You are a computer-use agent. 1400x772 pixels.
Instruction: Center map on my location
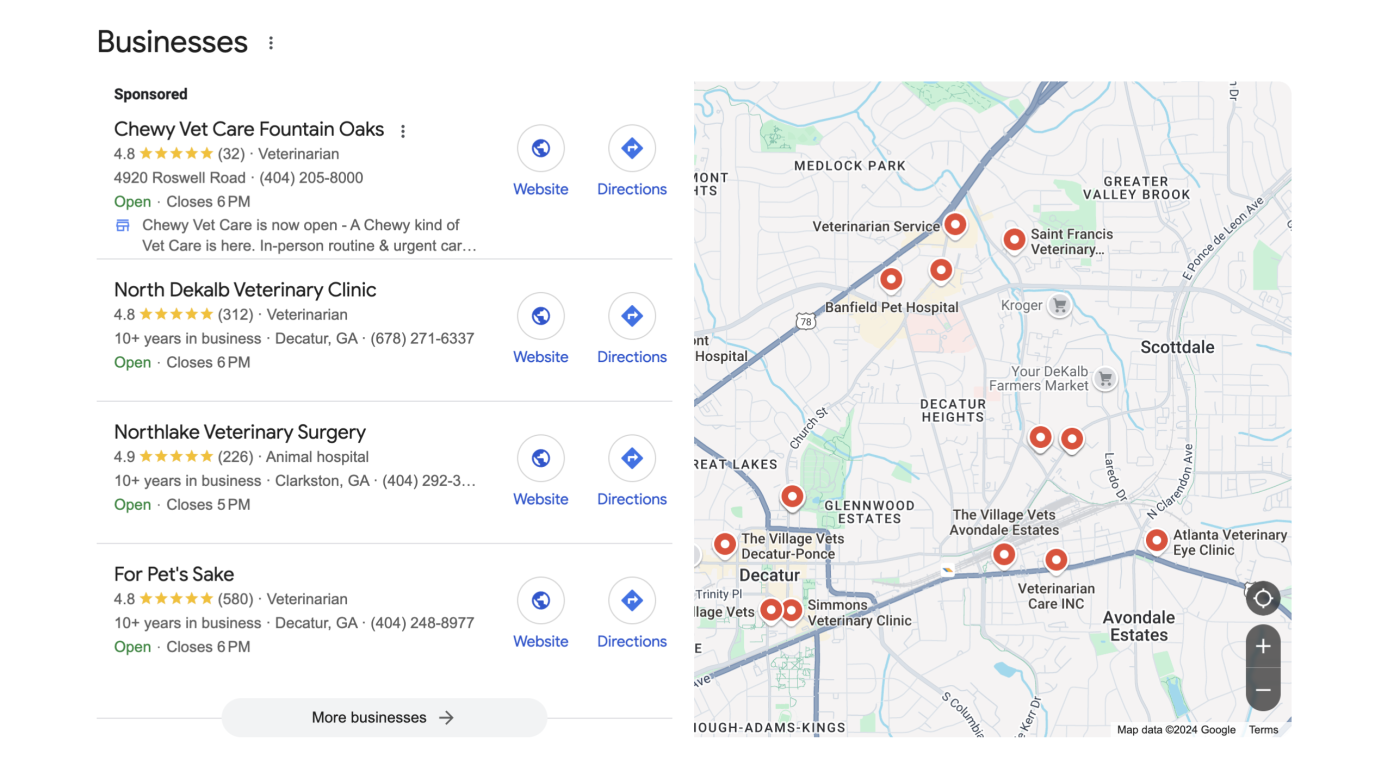[x=1263, y=598]
